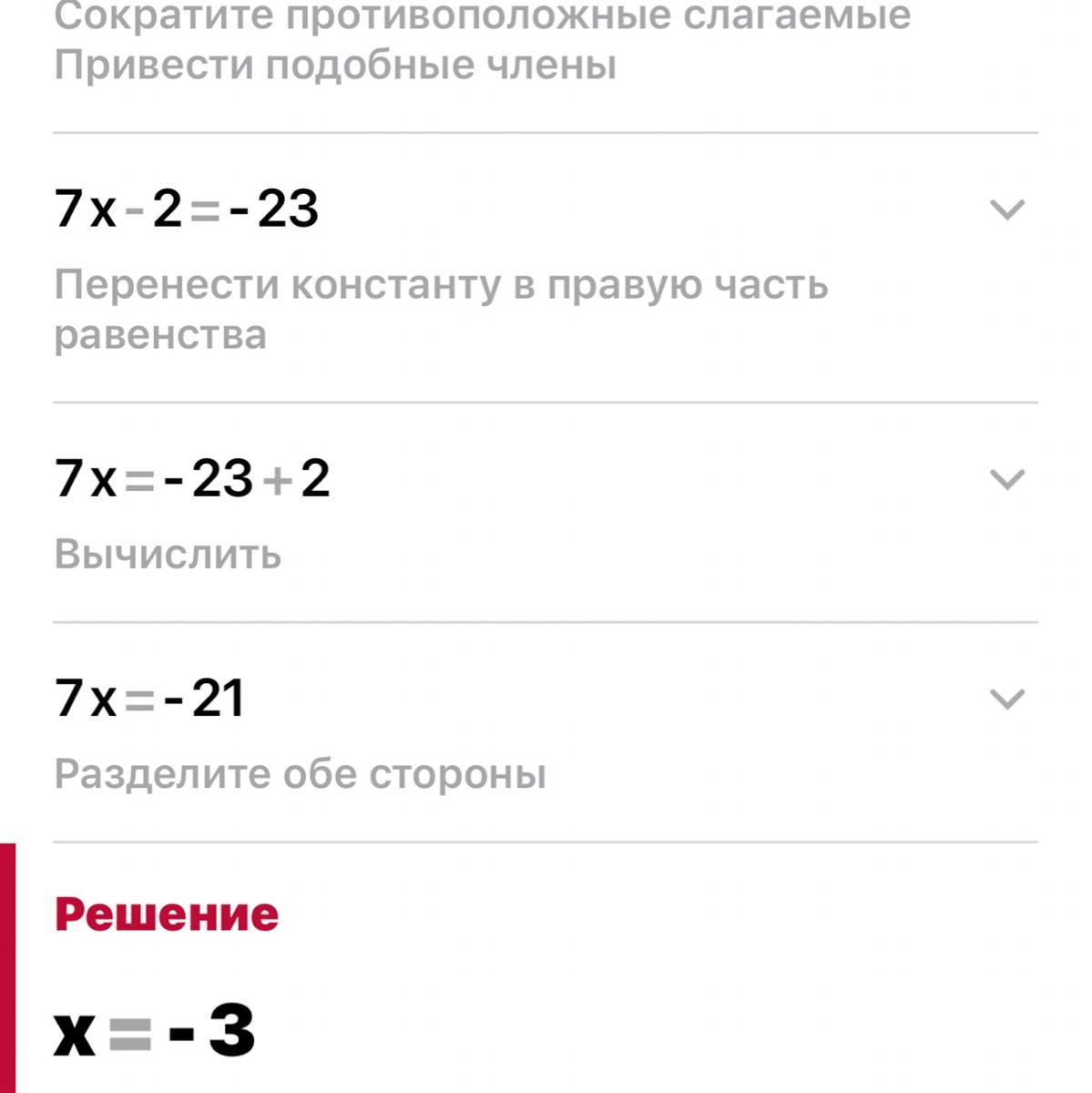
Task: Expand the step 7x=-23+2
Action: pyautogui.click(x=1006, y=479)
